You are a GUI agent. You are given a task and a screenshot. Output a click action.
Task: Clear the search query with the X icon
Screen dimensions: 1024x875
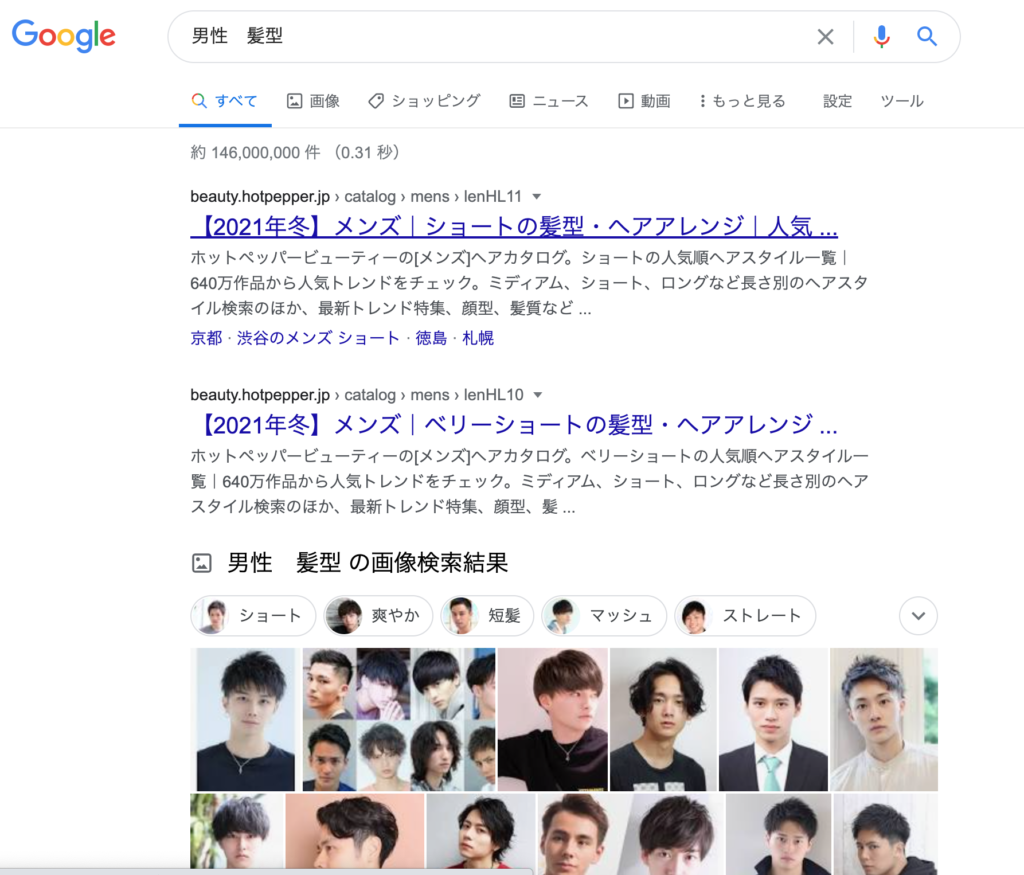[x=825, y=37]
